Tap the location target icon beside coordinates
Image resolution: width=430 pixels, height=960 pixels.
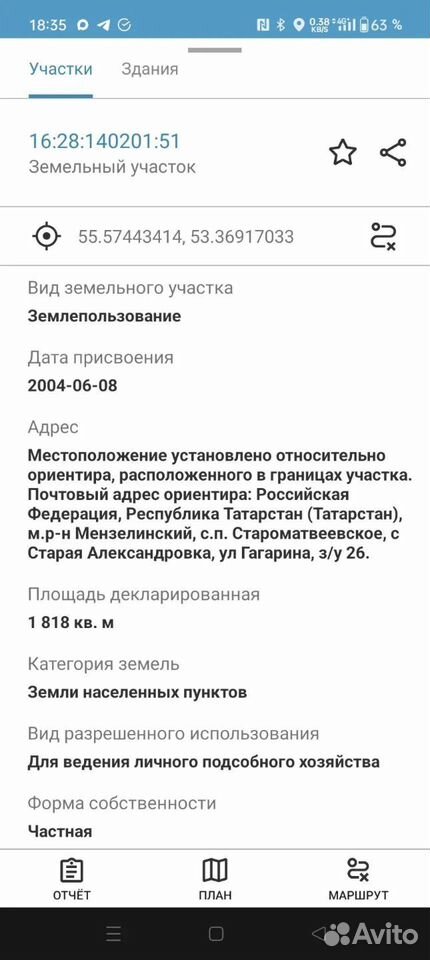point(47,236)
